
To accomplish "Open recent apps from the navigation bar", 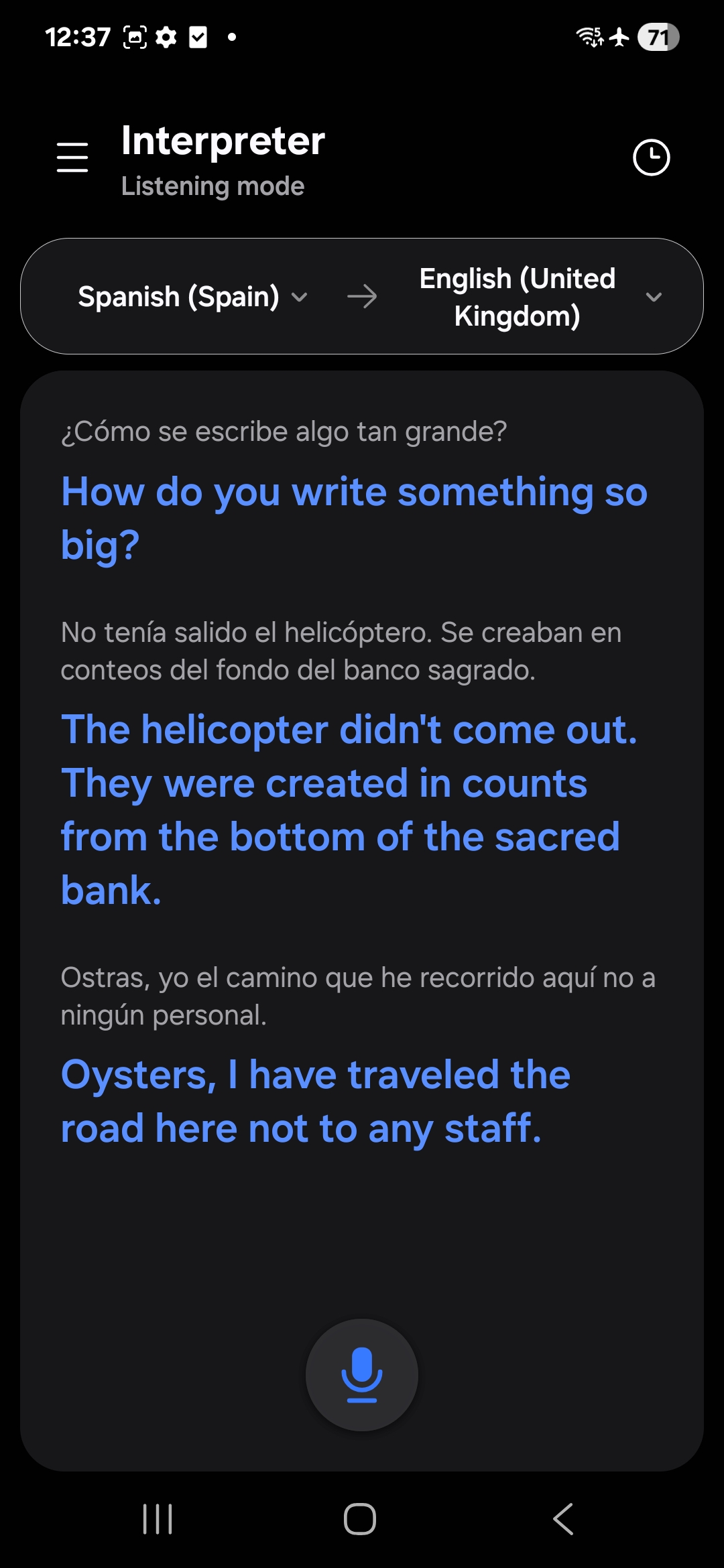I will [158, 1518].
